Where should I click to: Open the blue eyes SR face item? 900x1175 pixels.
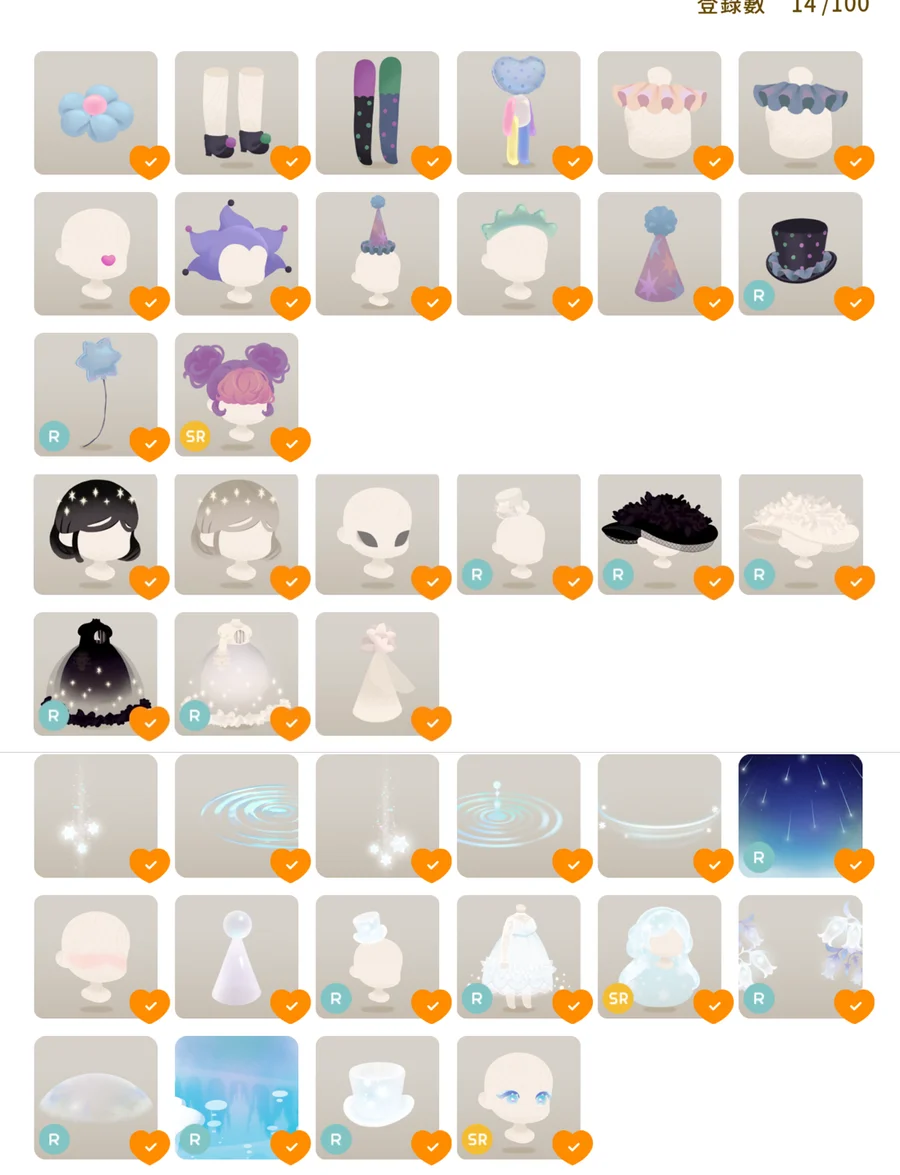point(518,1097)
